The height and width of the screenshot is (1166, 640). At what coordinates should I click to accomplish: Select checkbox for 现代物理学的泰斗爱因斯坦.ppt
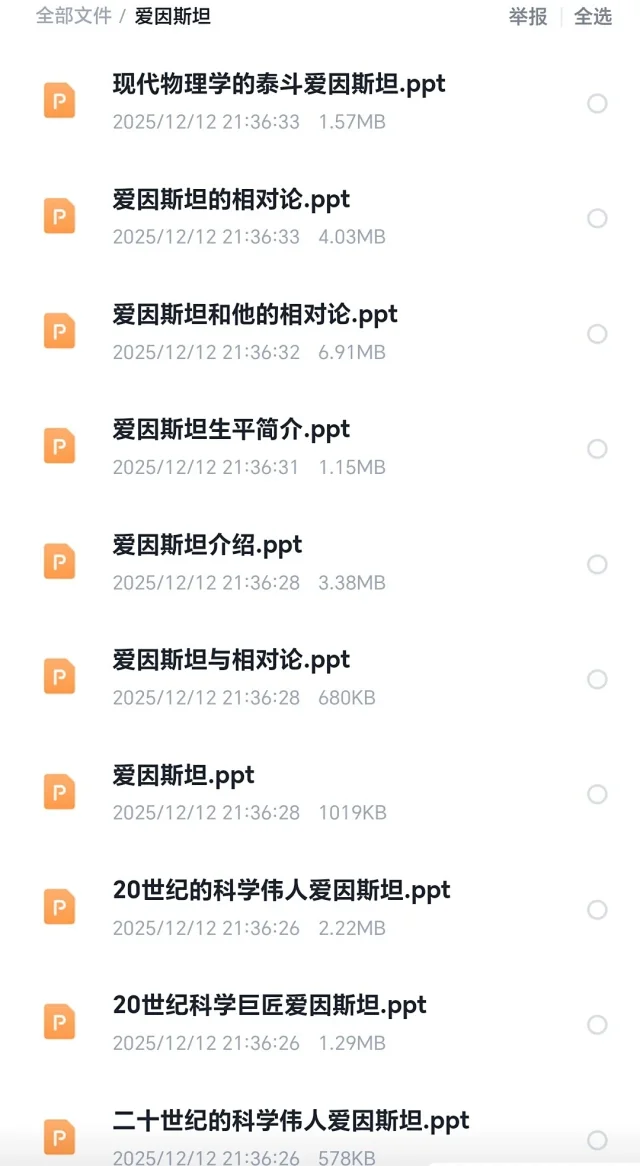pyautogui.click(x=597, y=103)
